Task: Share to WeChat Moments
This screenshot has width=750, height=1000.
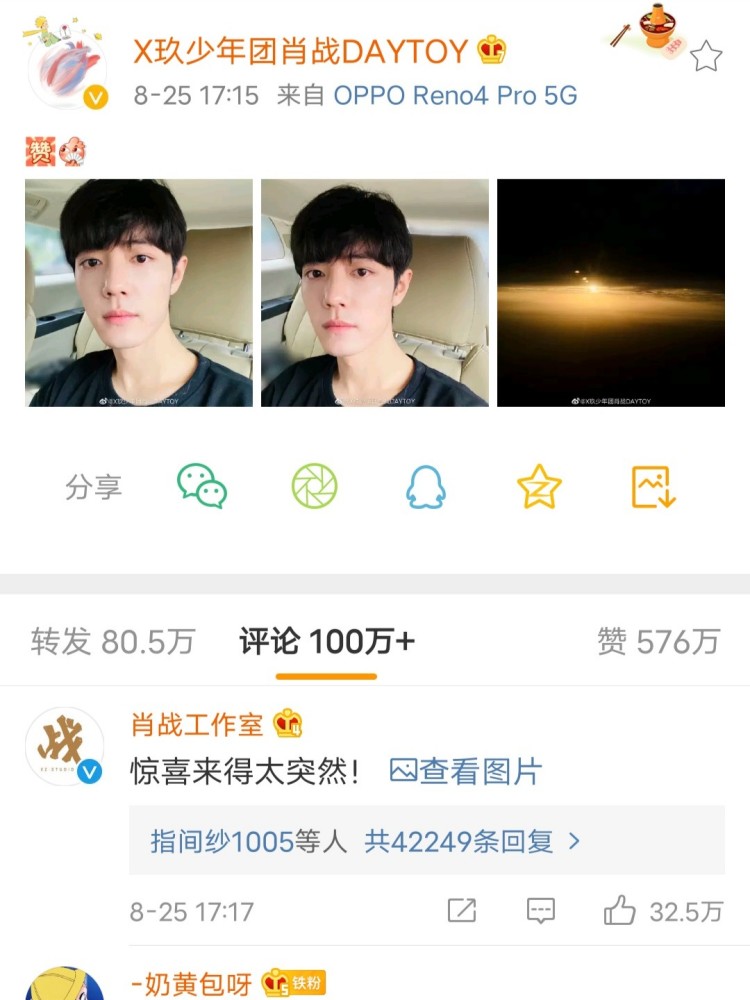Action: pyautogui.click(x=313, y=487)
